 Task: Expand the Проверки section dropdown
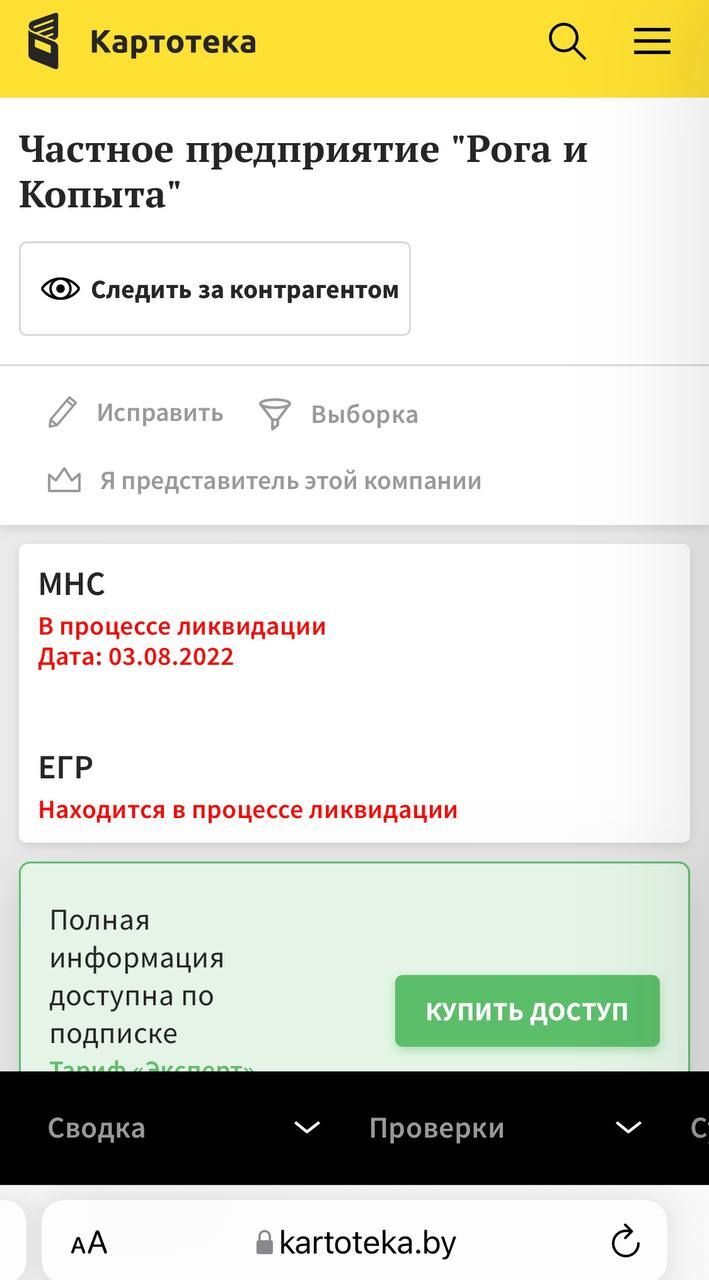pyautogui.click(x=505, y=1128)
